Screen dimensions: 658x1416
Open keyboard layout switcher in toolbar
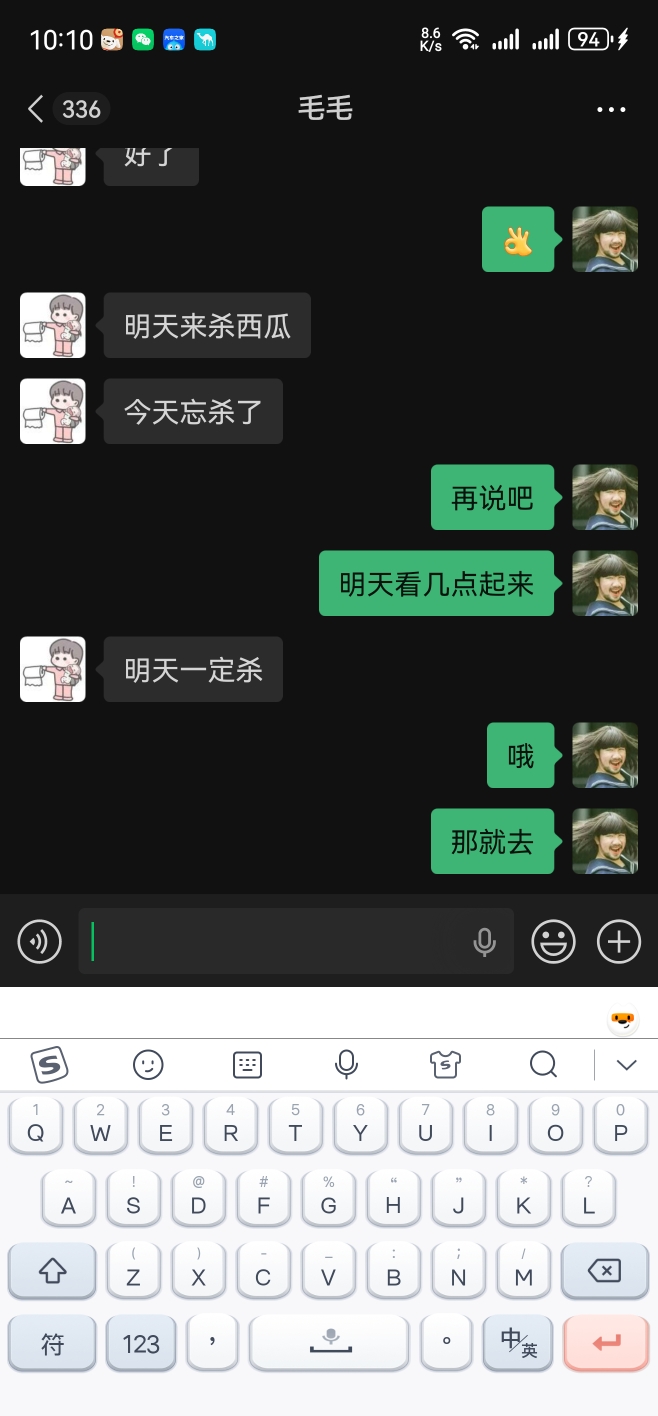(247, 1064)
